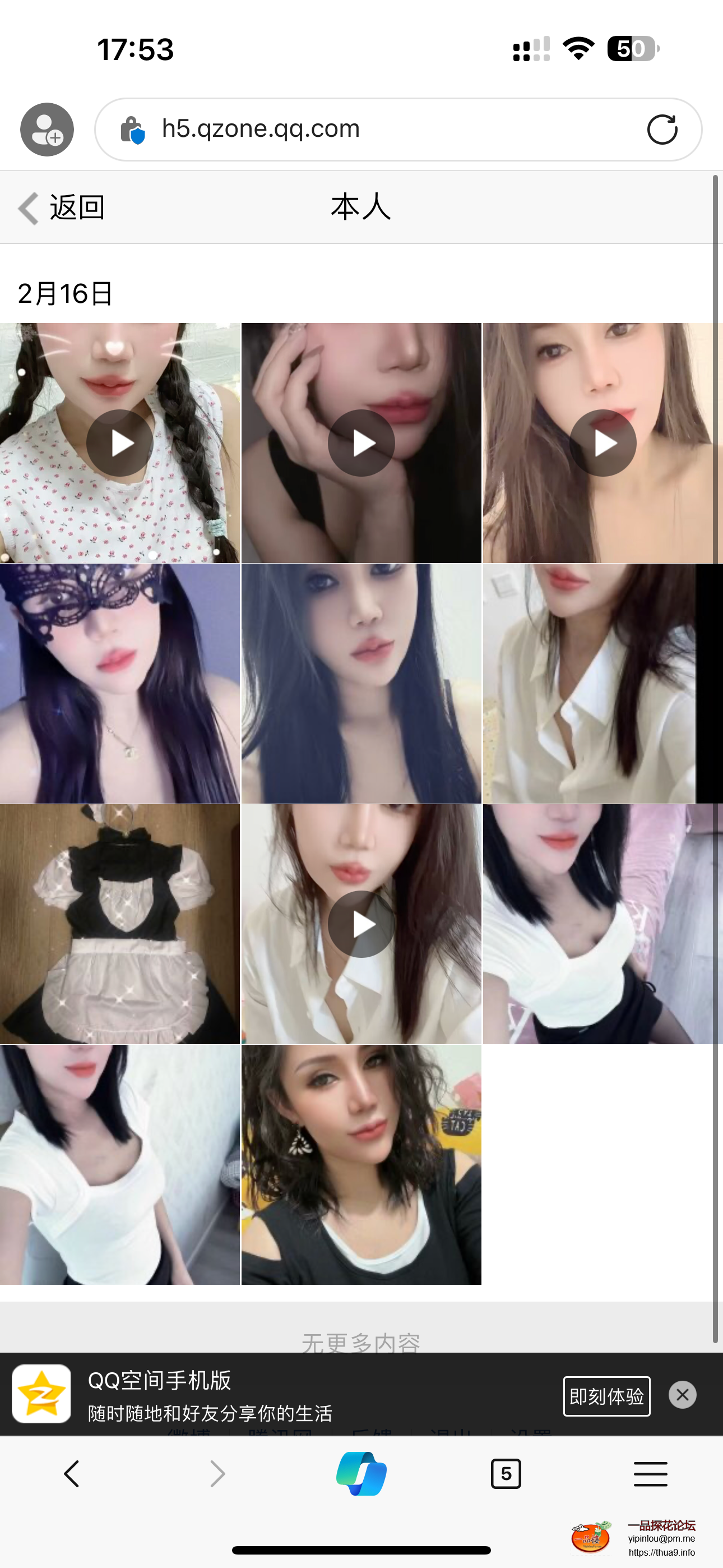Tap the back chevron beside 返回
The height and width of the screenshot is (1568, 723).
27,207
